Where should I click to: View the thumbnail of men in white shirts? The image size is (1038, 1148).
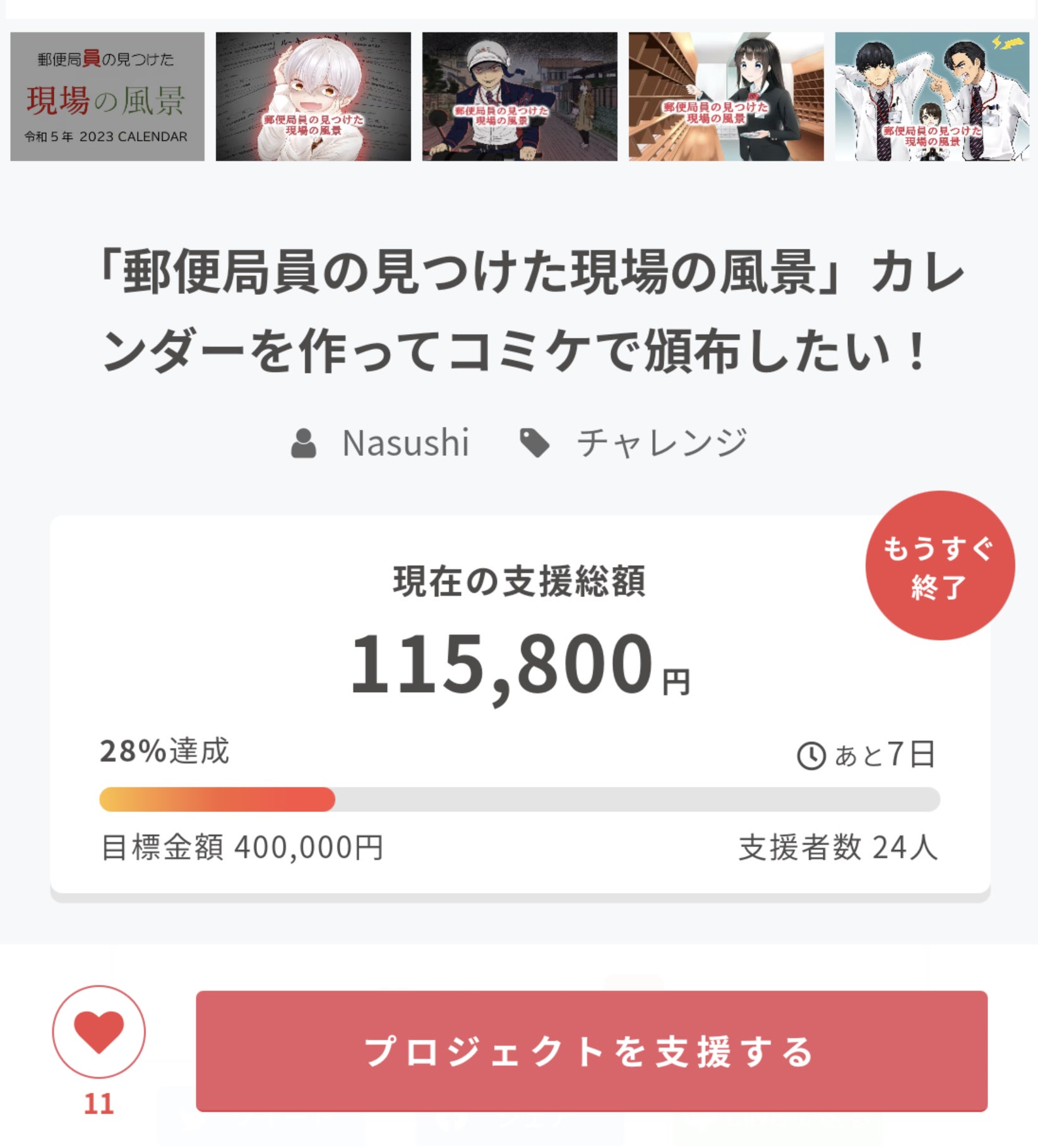[932, 97]
